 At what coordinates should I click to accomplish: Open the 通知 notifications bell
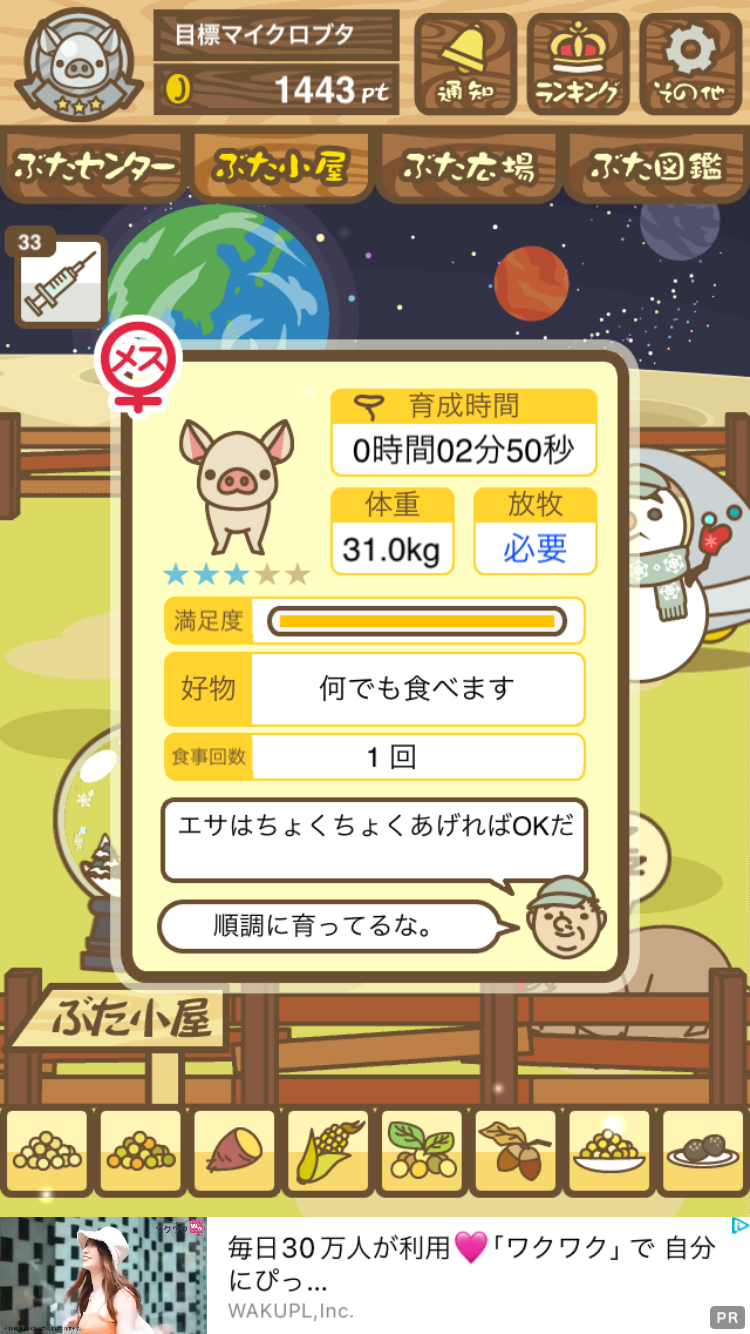point(466,63)
